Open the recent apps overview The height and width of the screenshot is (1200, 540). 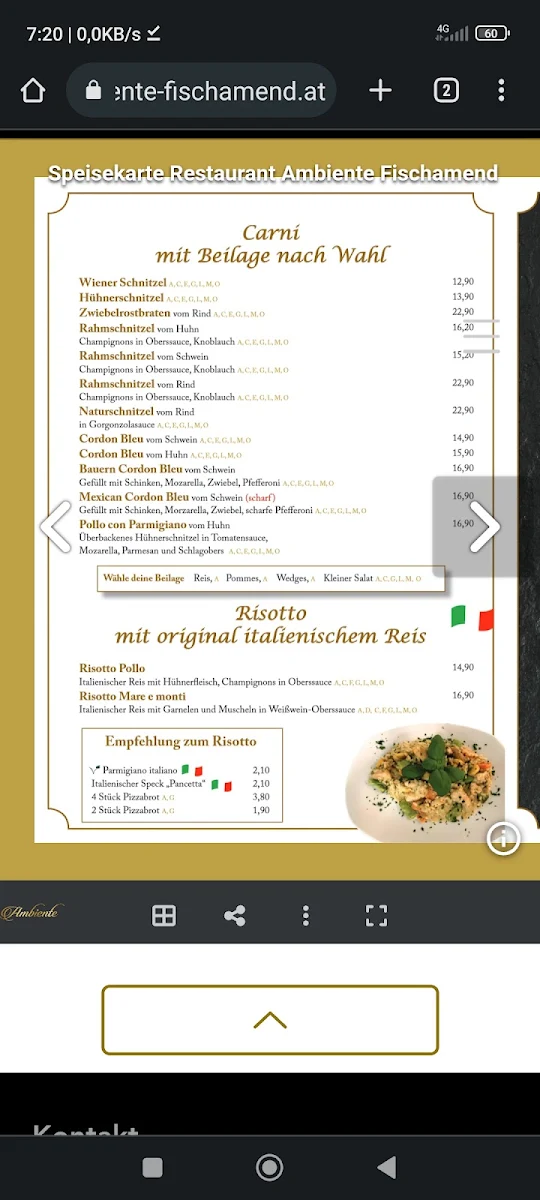tap(152, 1167)
